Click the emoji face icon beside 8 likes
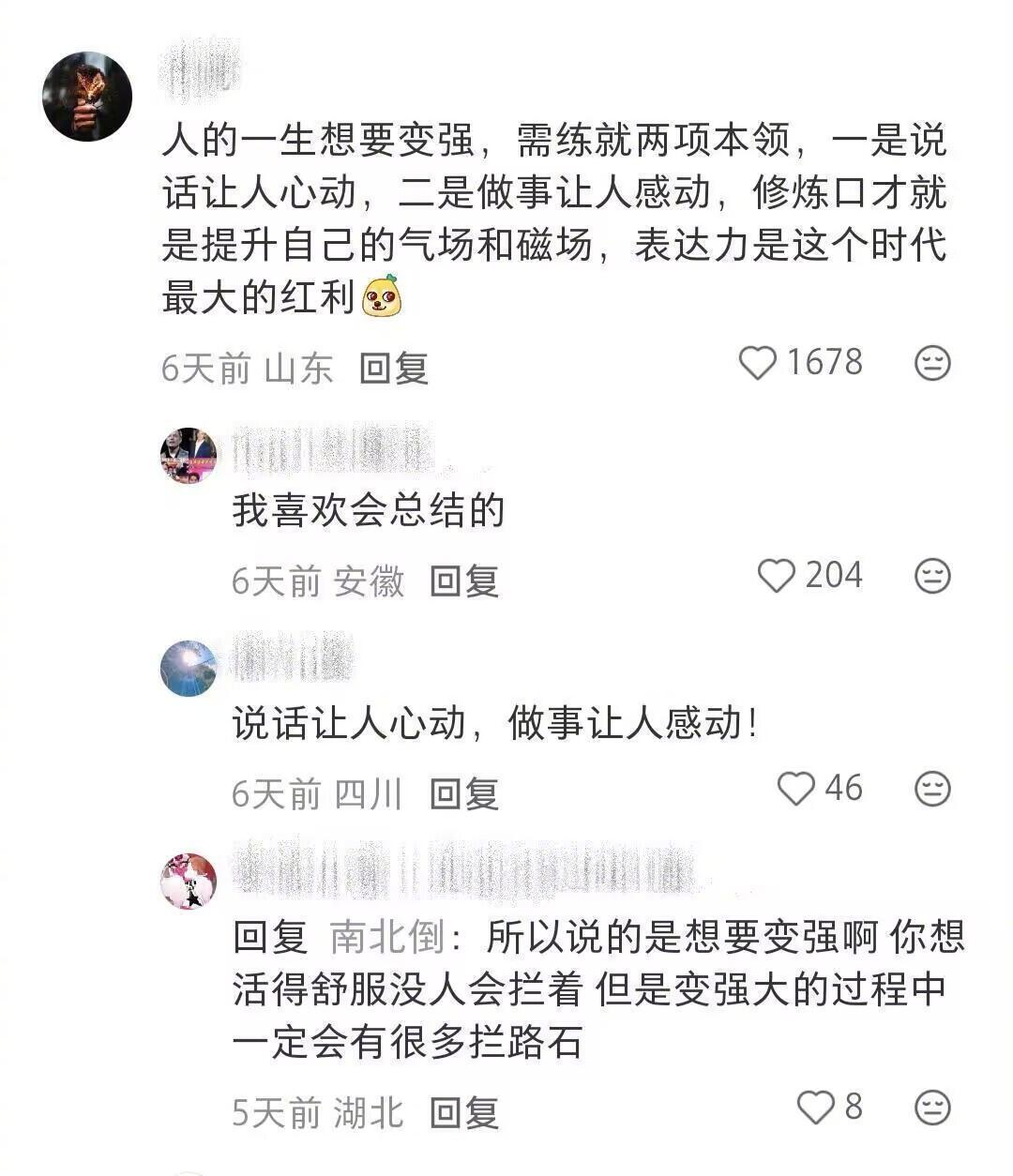This screenshot has height=1176, width=1013. (931, 1107)
